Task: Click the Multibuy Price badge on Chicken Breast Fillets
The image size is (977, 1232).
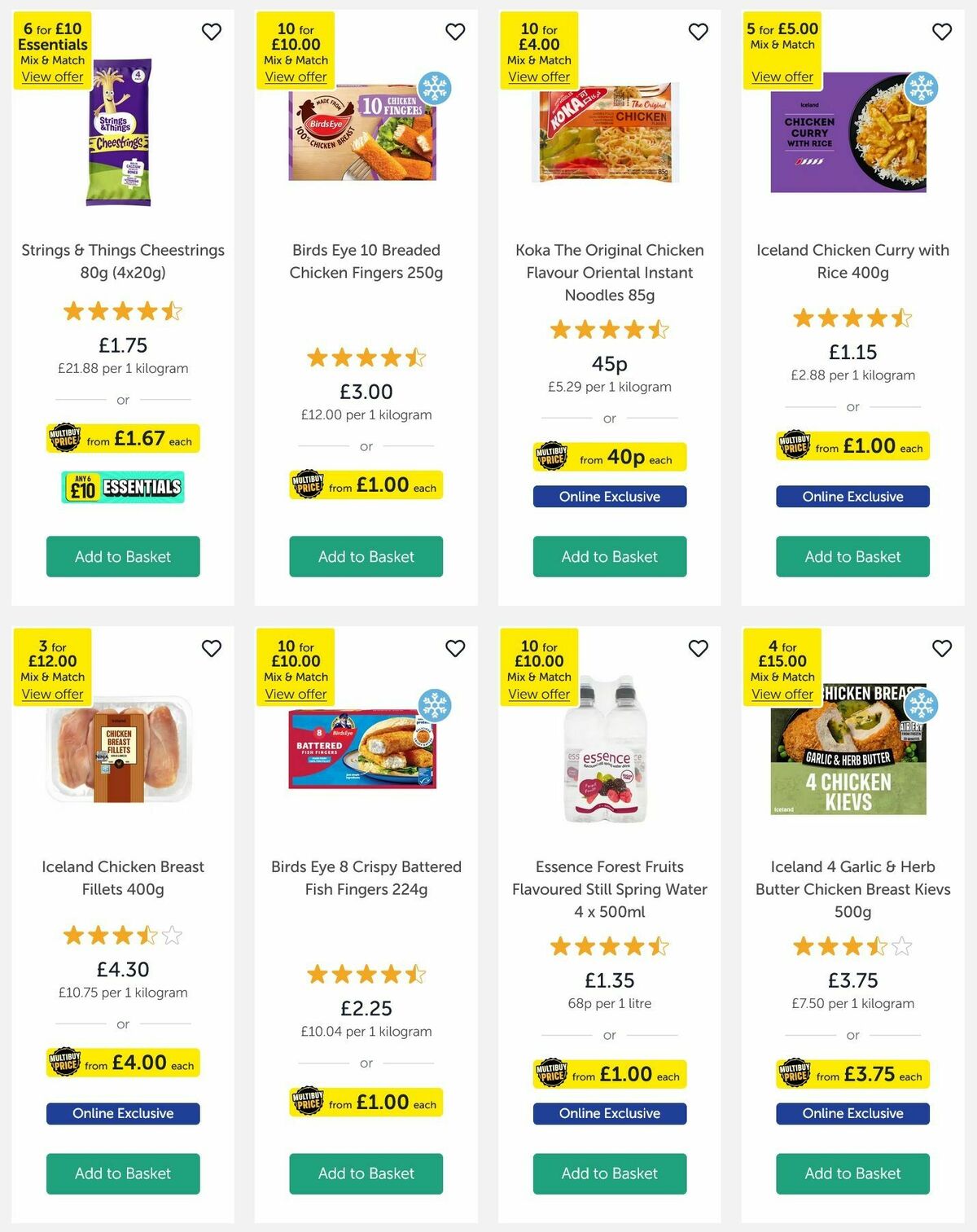Action: point(122,1063)
